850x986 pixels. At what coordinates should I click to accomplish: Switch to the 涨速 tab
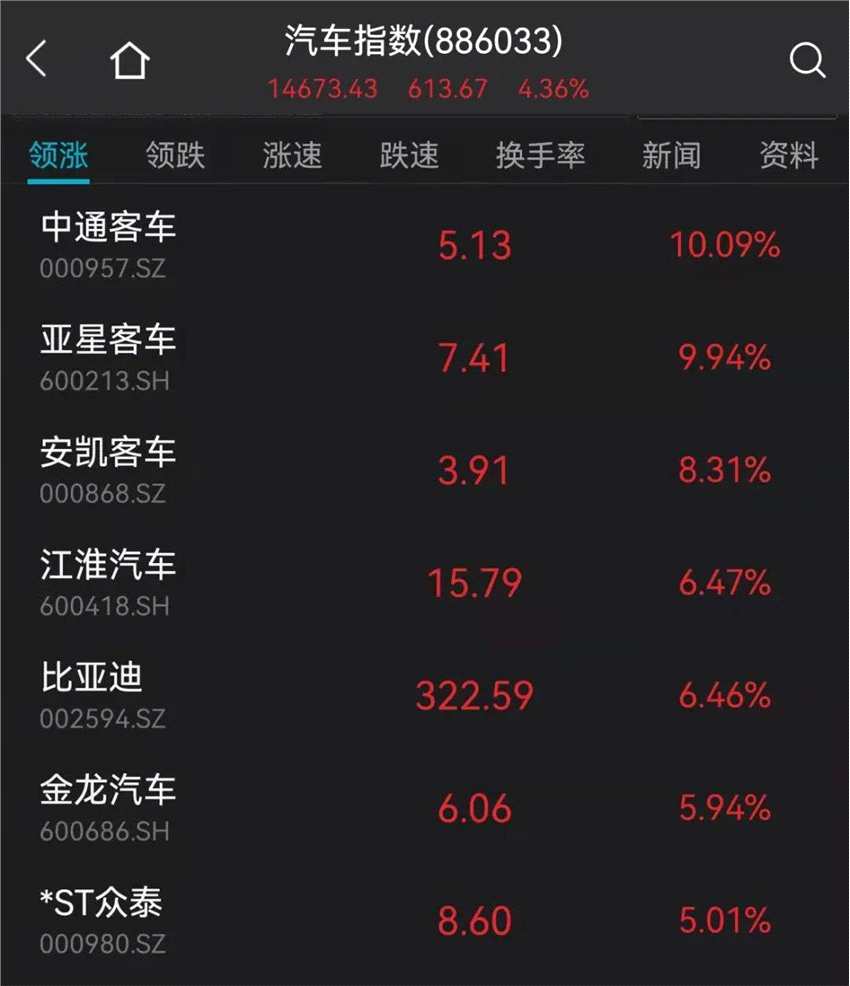coord(292,156)
